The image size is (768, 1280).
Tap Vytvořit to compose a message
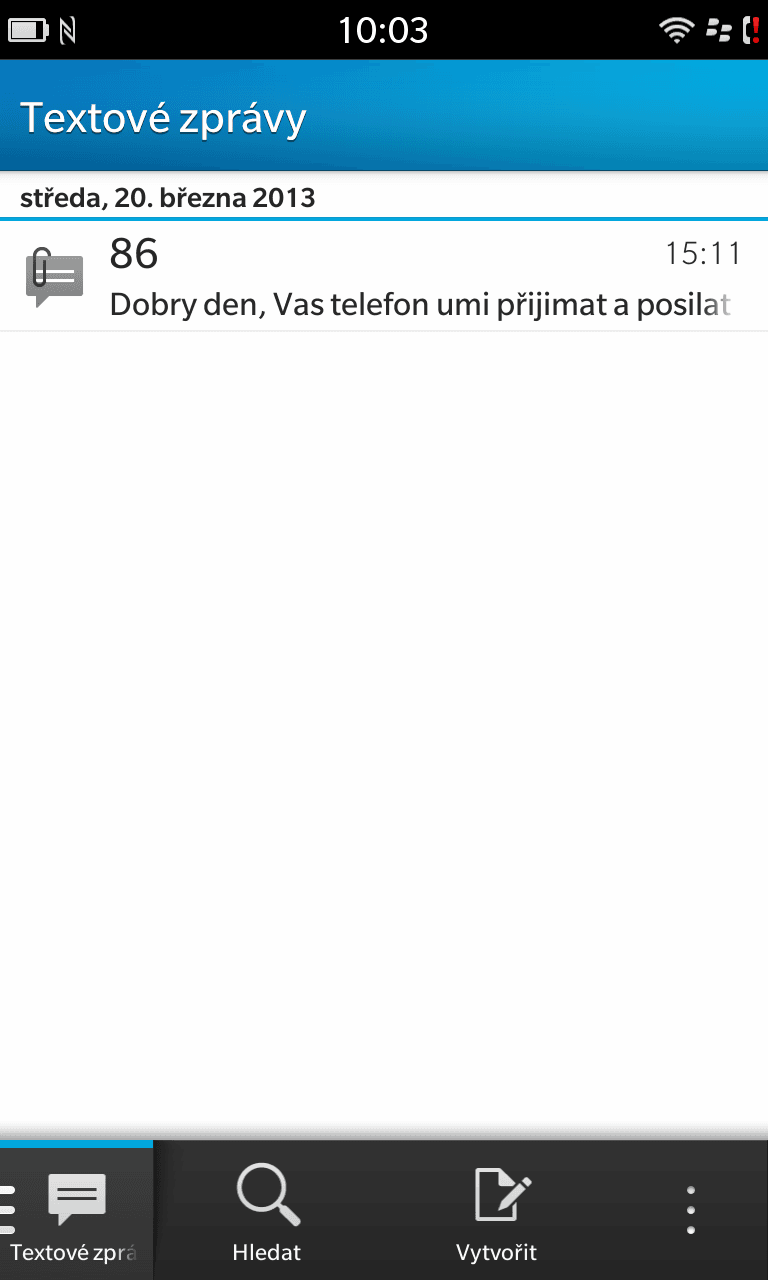497,1212
